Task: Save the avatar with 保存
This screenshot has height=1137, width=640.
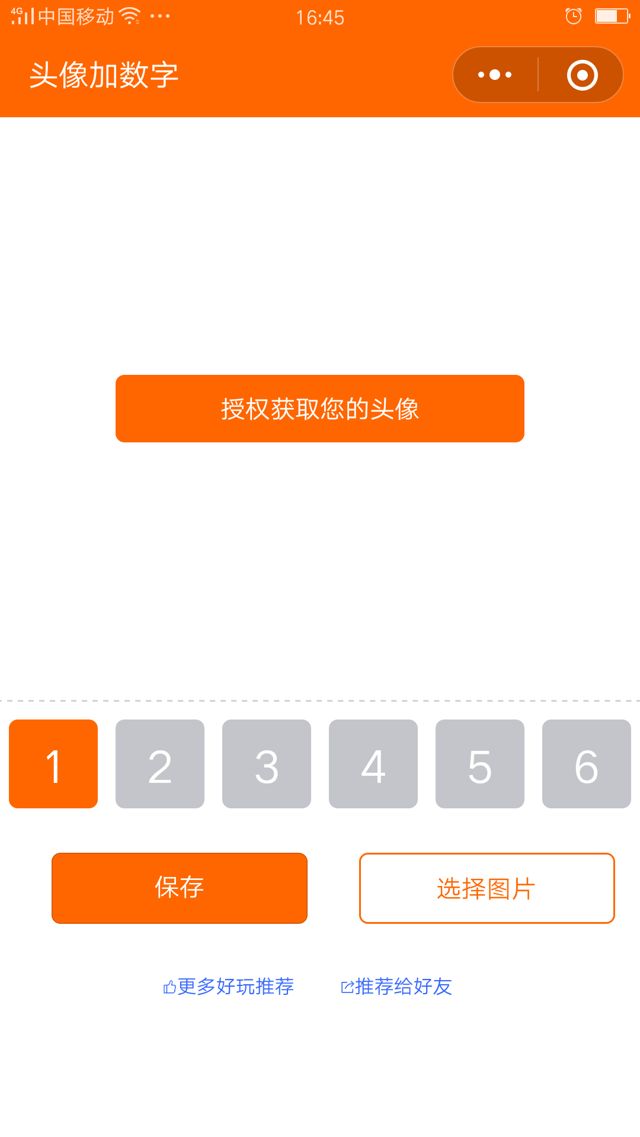Action: coord(179,888)
